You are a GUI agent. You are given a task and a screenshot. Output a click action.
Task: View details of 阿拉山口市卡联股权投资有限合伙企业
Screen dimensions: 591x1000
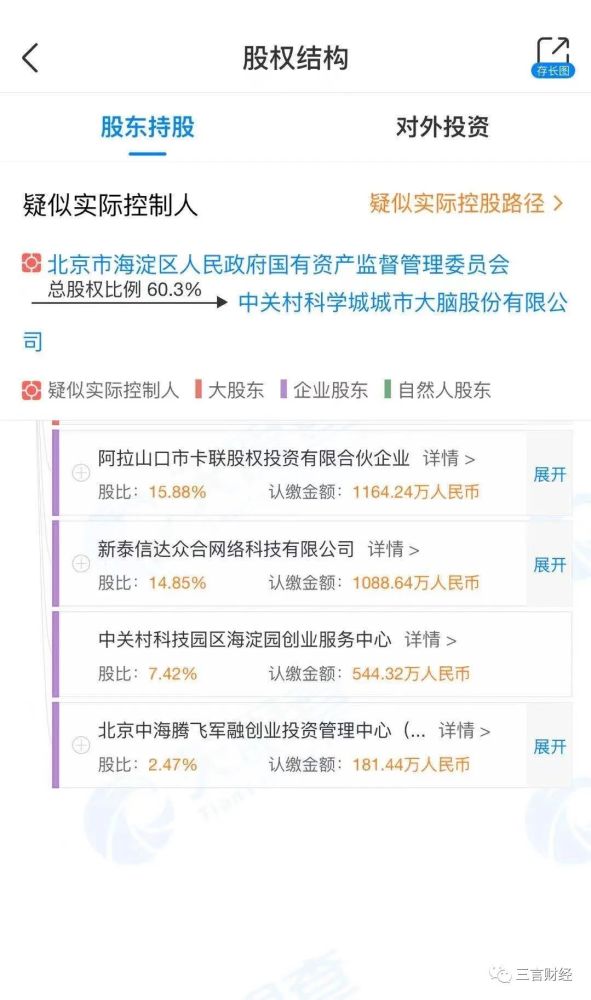449,459
